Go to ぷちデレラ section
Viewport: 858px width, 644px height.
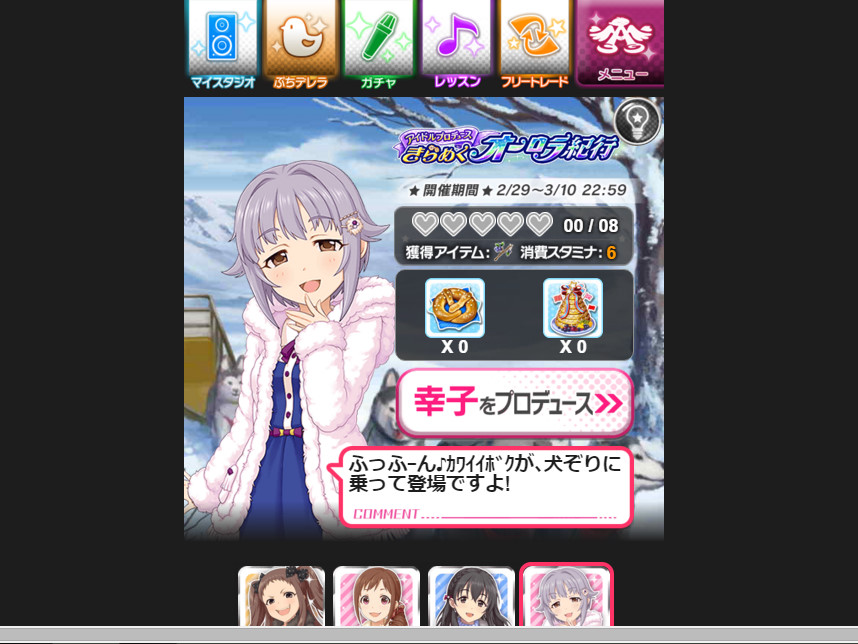tap(300, 44)
